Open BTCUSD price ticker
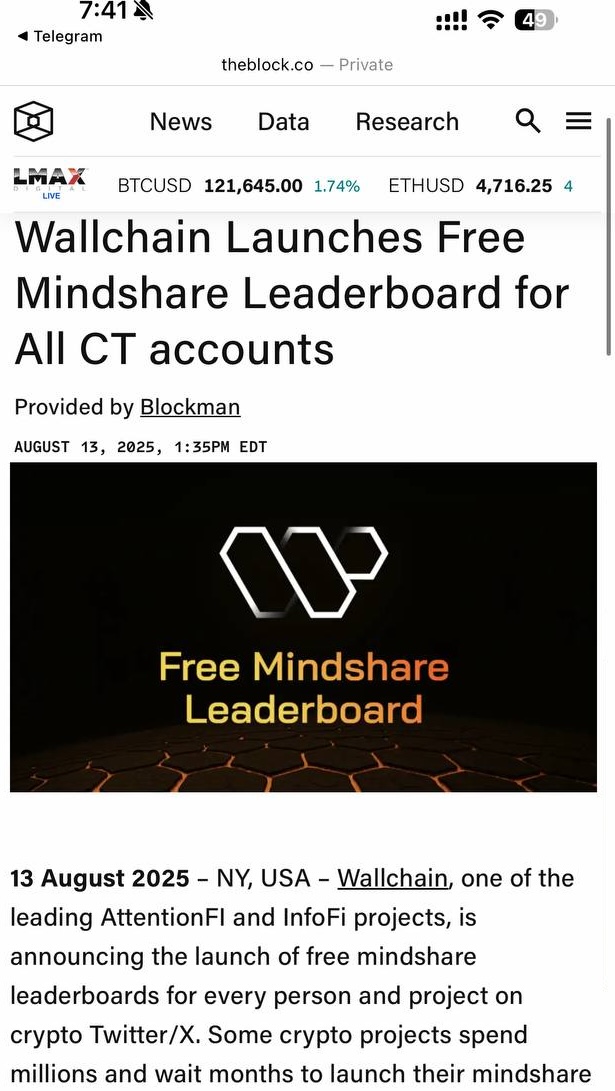Viewport: 615px width, 1091px height. tap(238, 185)
